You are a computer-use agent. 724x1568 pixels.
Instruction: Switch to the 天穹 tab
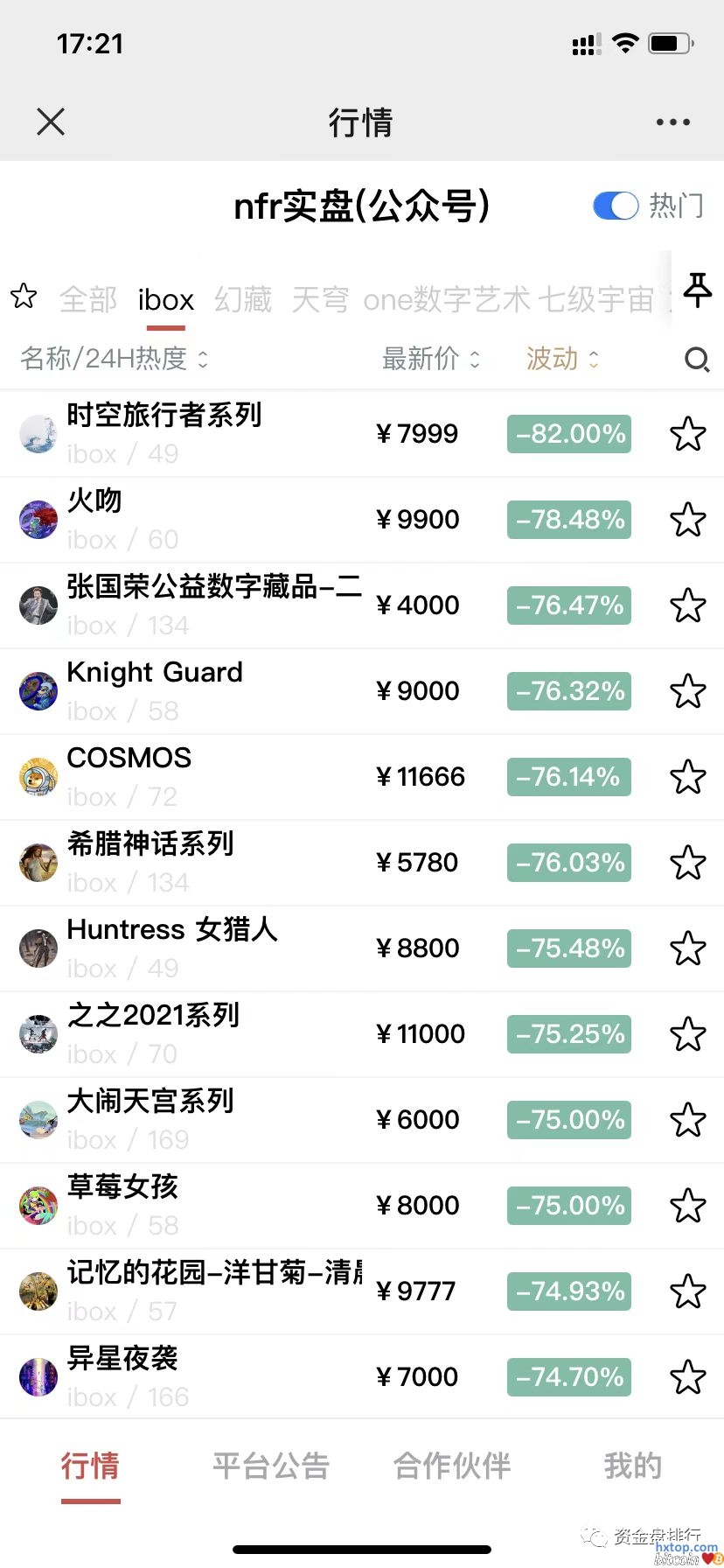(x=320, y=300)
